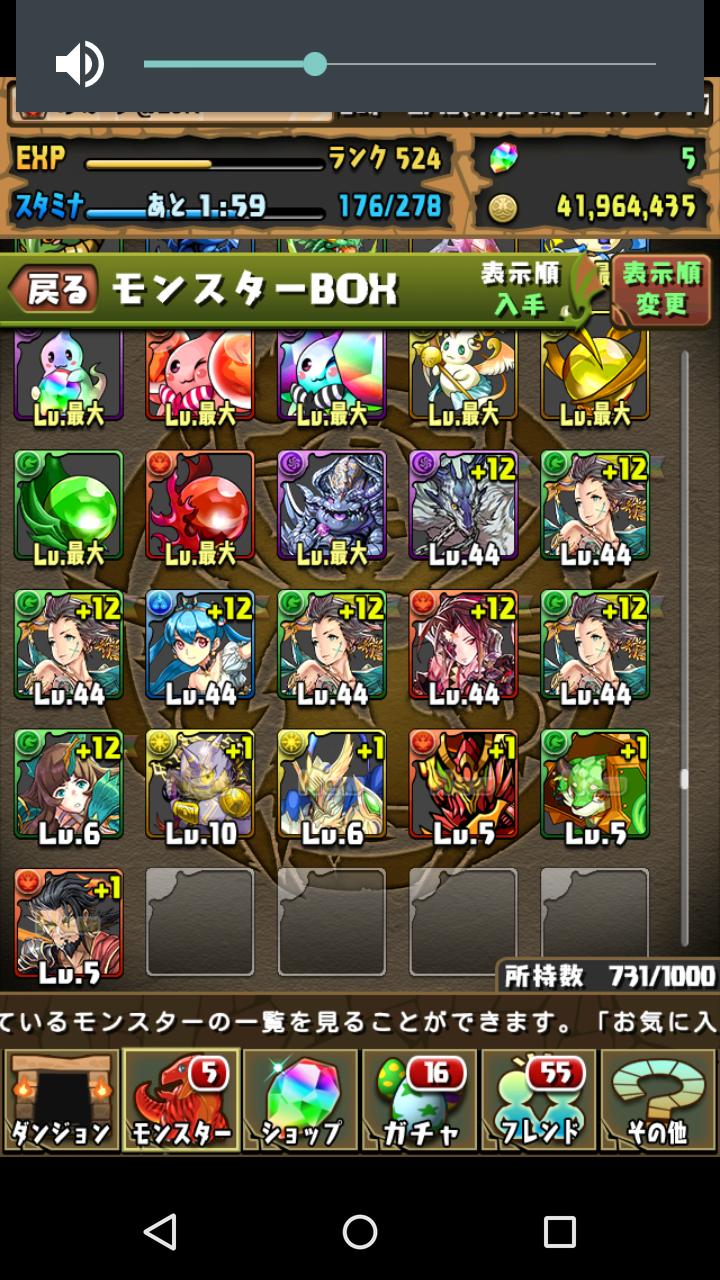The width and height of the screenshot is (720, 1280).
Task: Select the red orb Lv.最大 monster
Action: pos(200,505)
